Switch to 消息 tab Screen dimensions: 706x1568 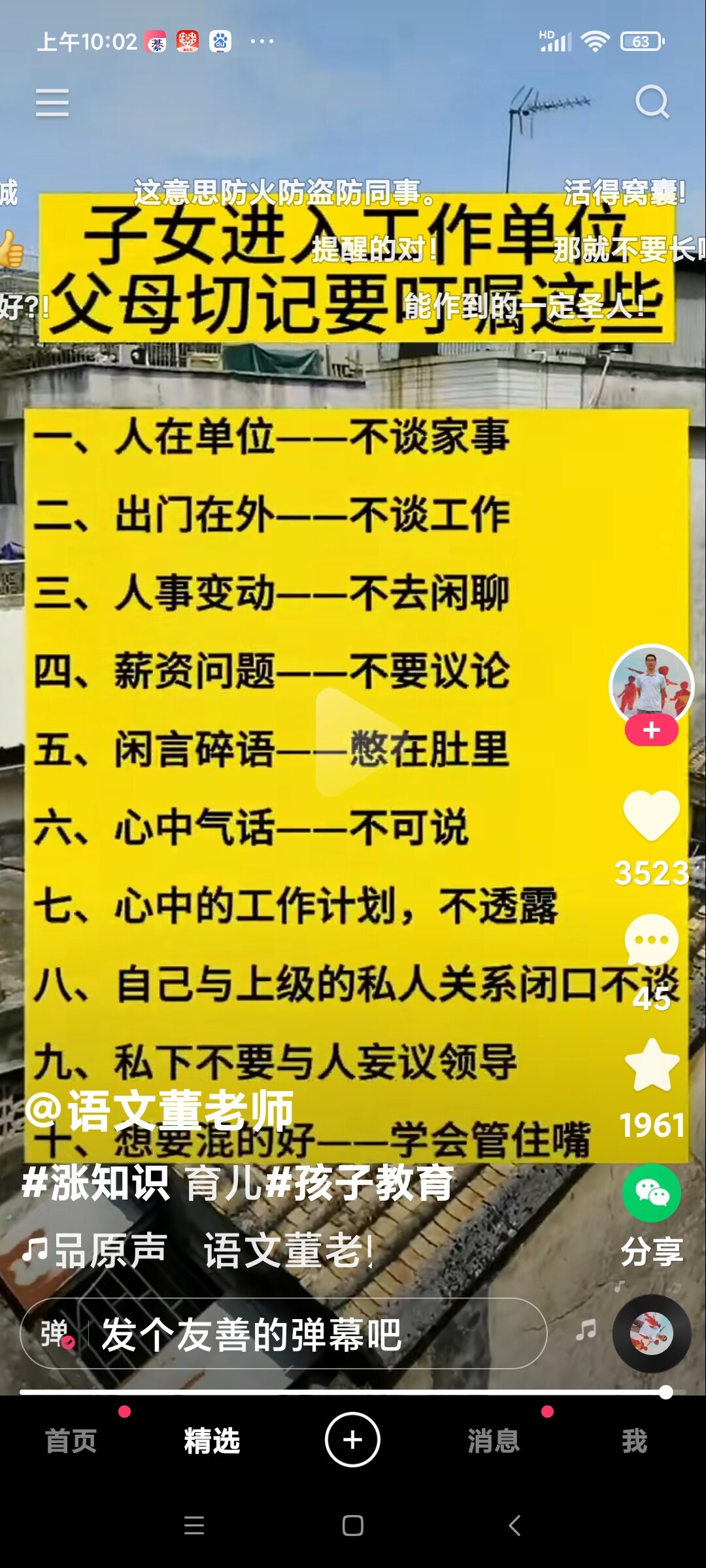click(x=494, y=1440)
